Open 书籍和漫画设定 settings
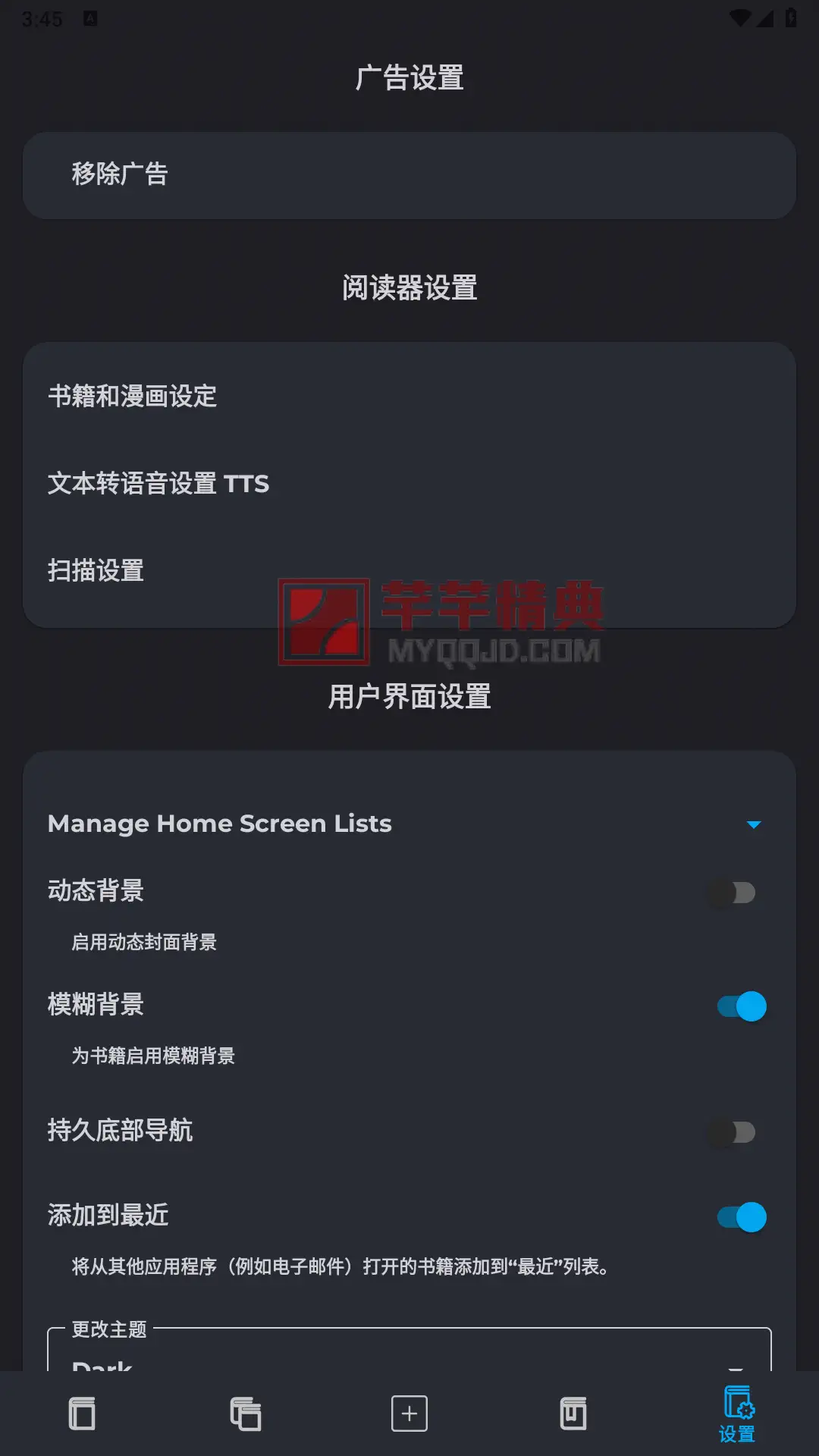The image size is (819, 1456). tap(409, 396)
